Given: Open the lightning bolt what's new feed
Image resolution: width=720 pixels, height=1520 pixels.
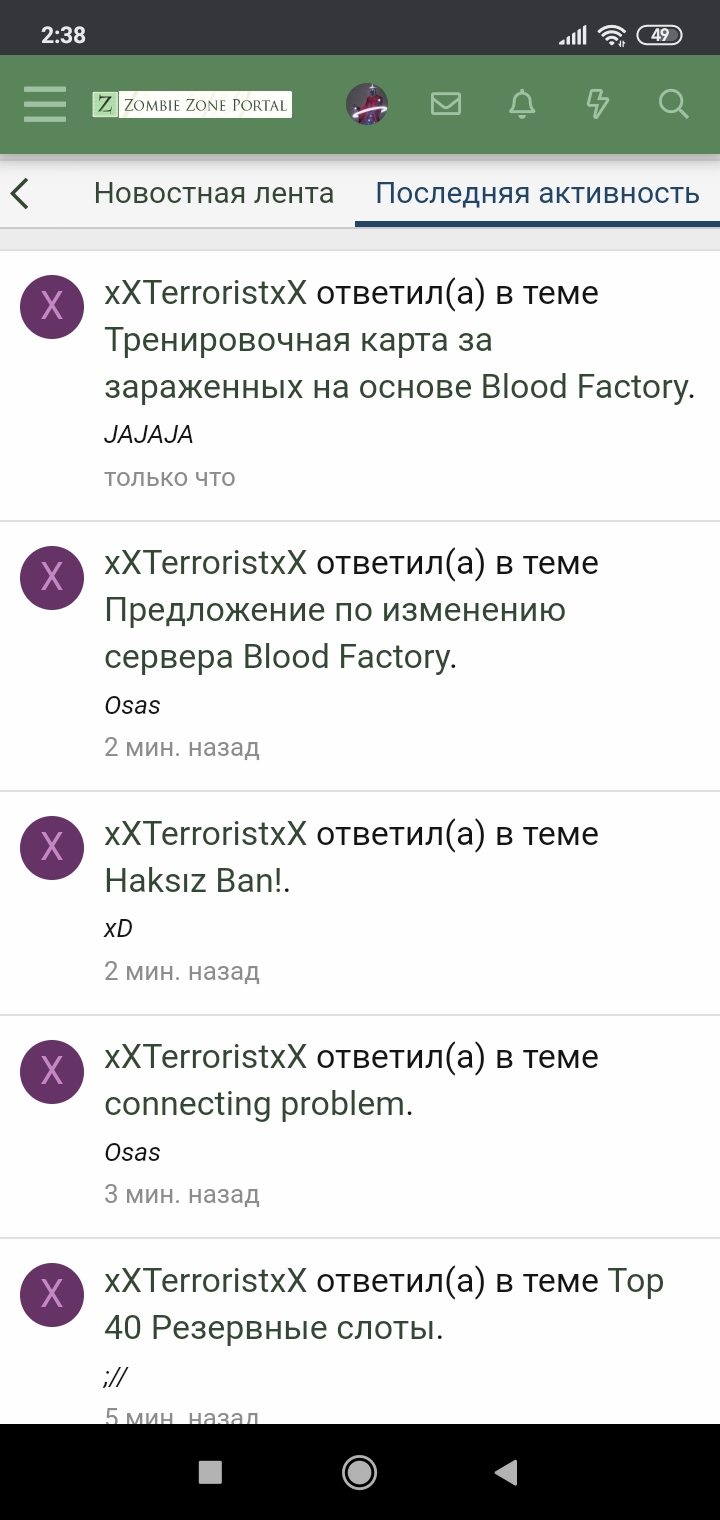Looking at the screenshot, I should (597, 104).
